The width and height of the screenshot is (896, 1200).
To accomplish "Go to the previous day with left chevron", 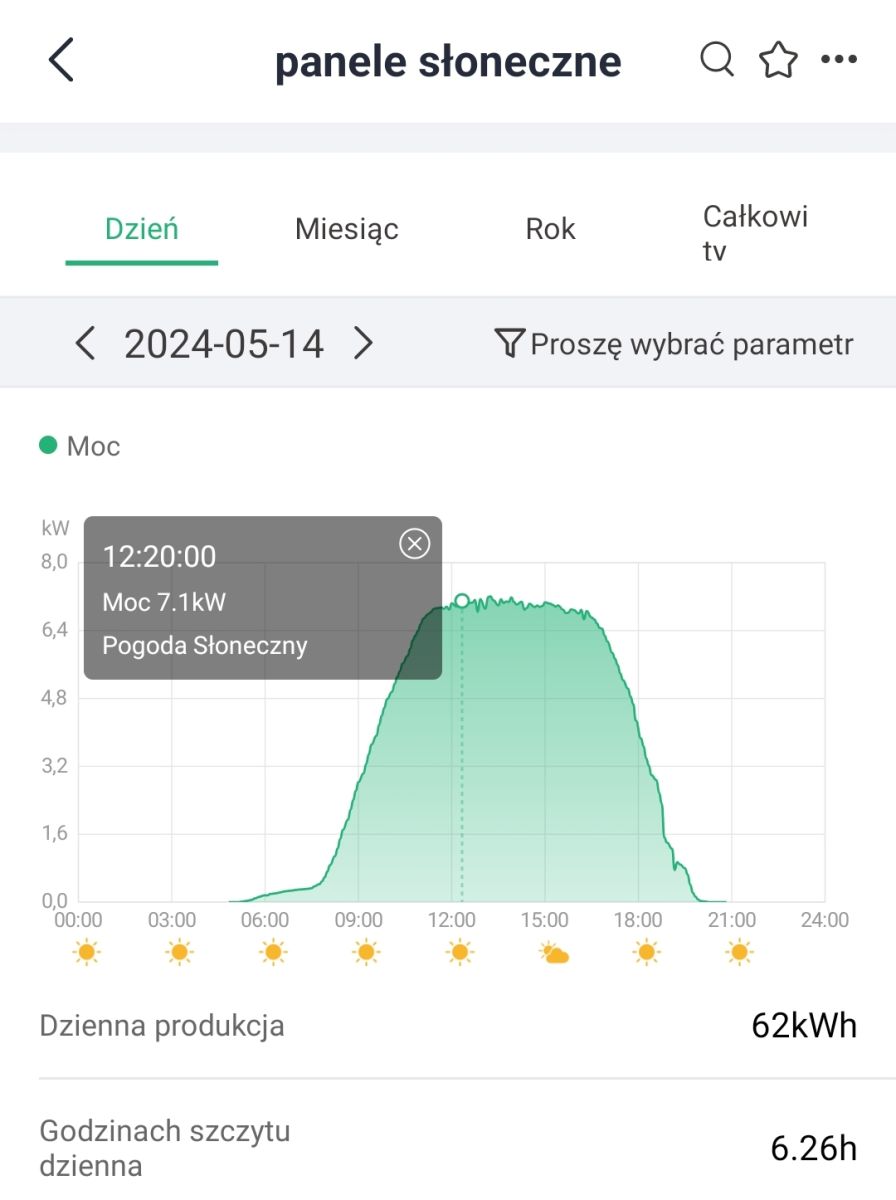I will [x=85, y=344].
